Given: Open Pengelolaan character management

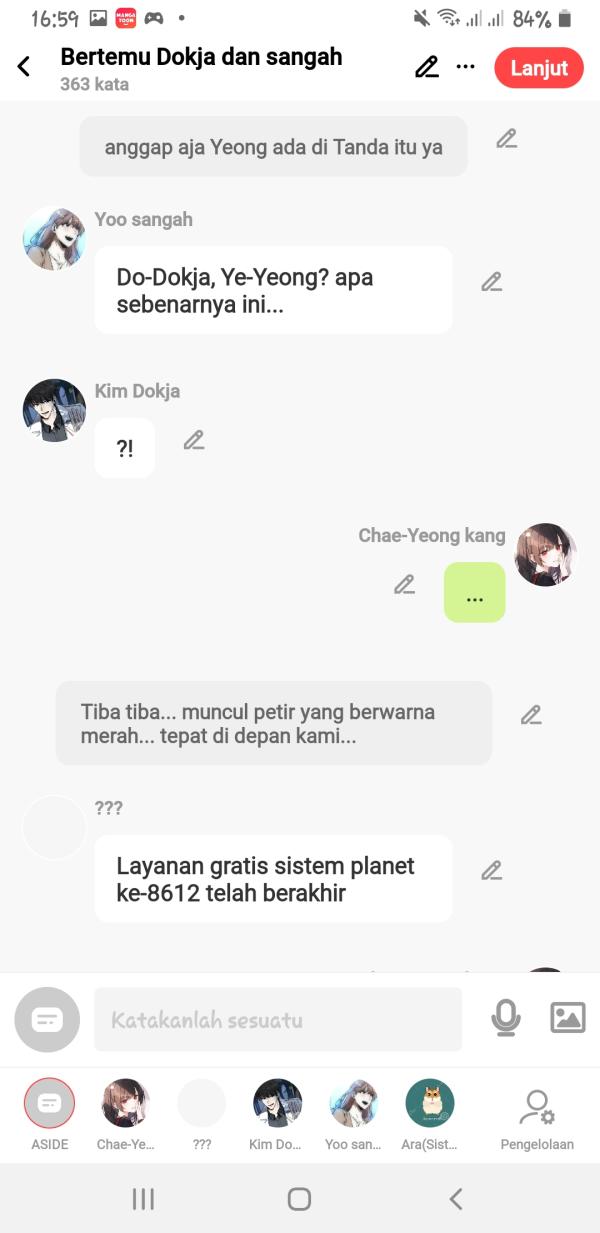Looking at the screenshot, I should 537,1110.
